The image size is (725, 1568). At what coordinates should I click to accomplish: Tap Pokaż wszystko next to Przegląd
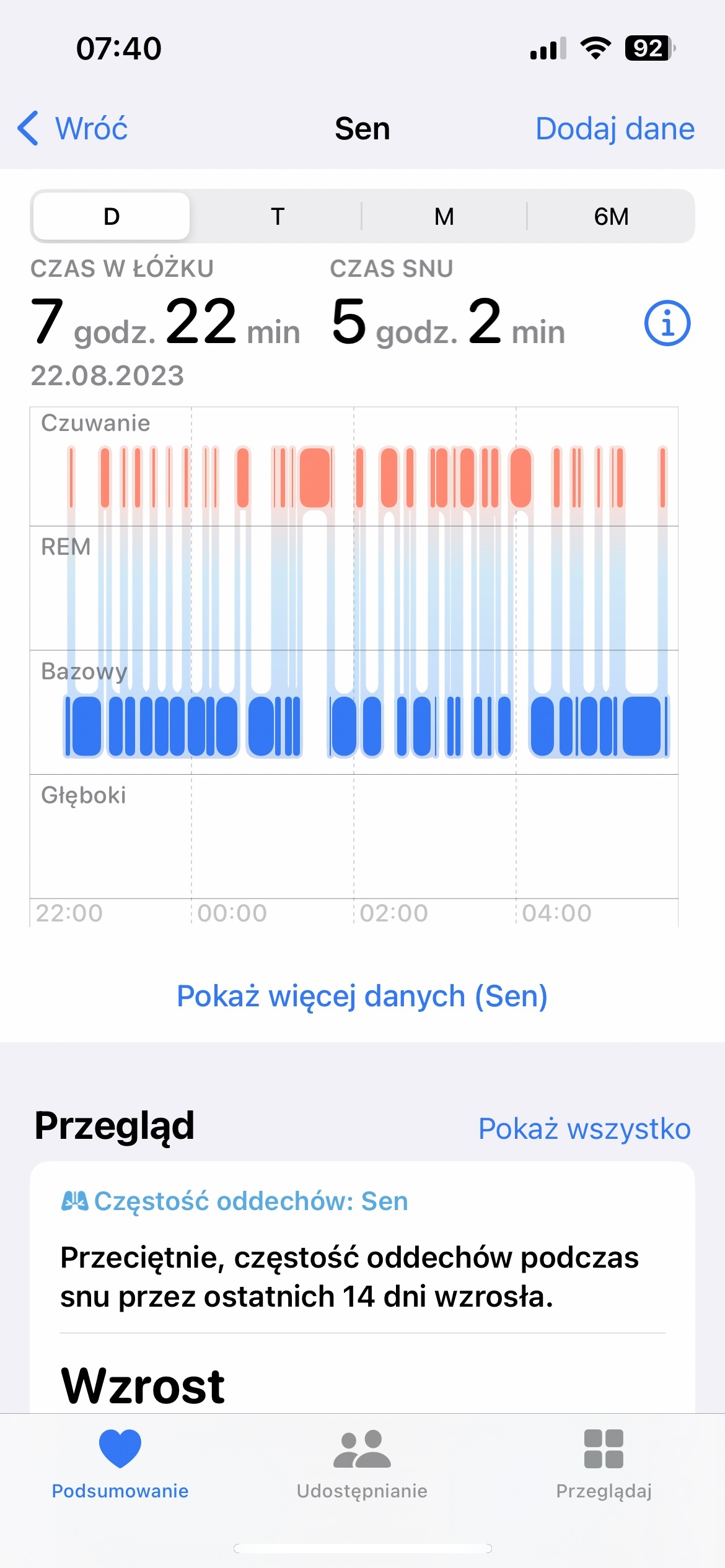584,1128
